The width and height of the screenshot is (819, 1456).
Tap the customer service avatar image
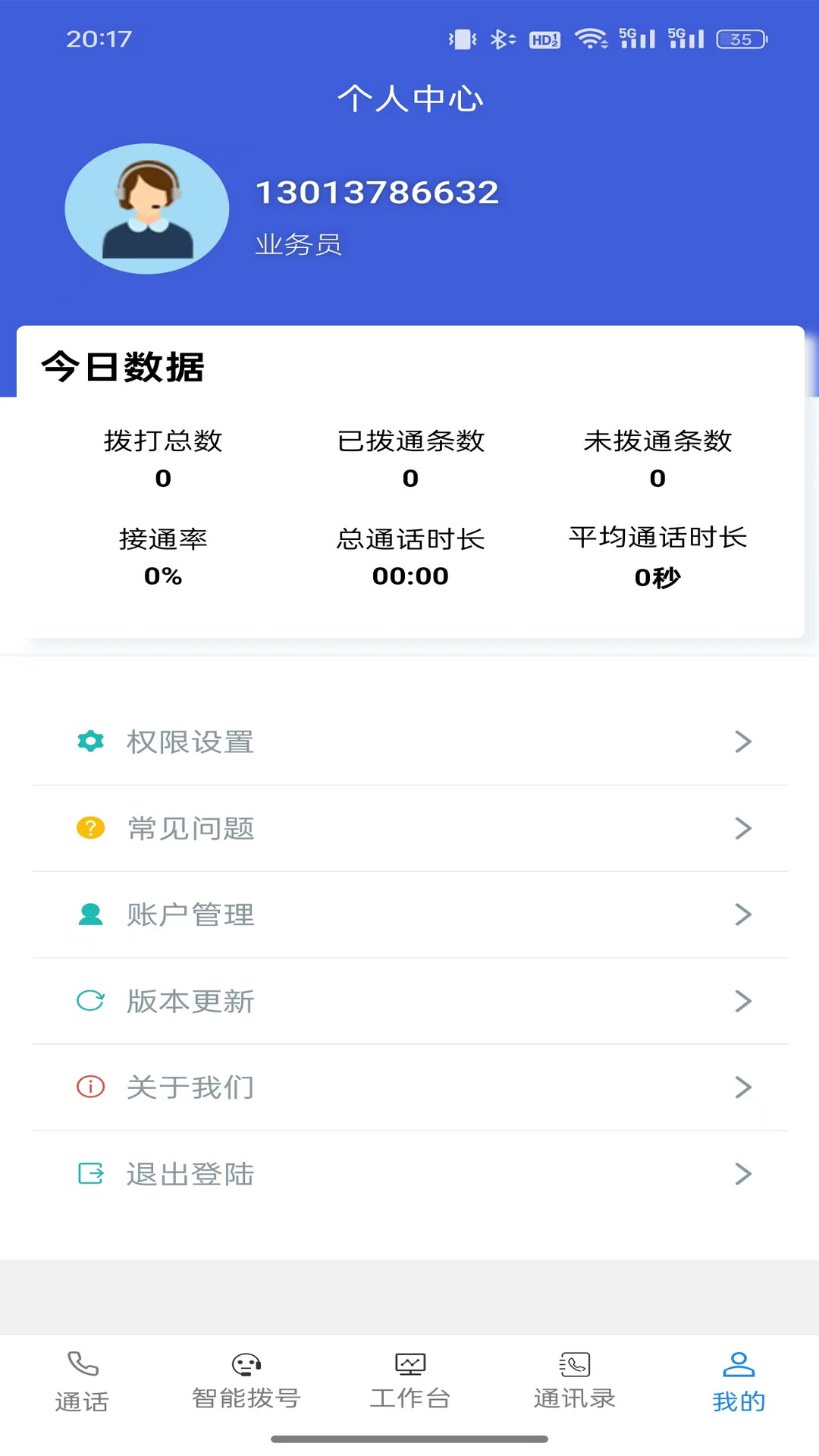[x=149, y=209]
